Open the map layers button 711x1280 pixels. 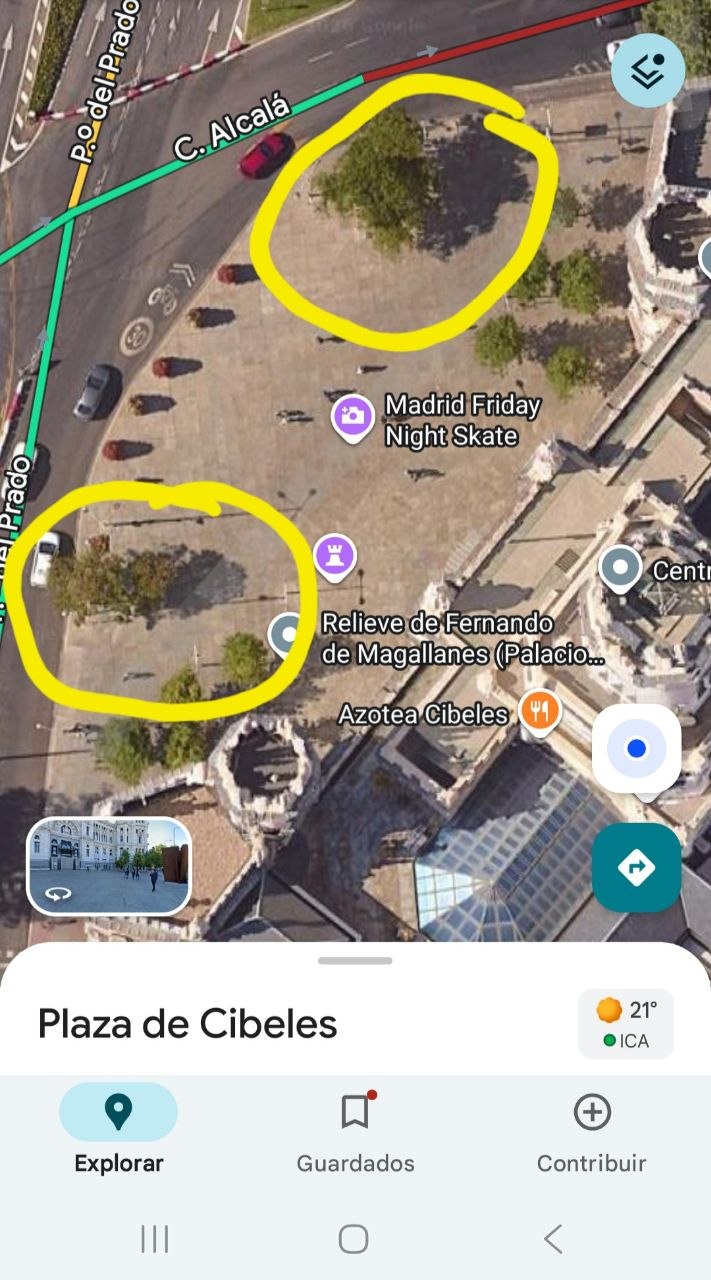(x=647, y=70)
